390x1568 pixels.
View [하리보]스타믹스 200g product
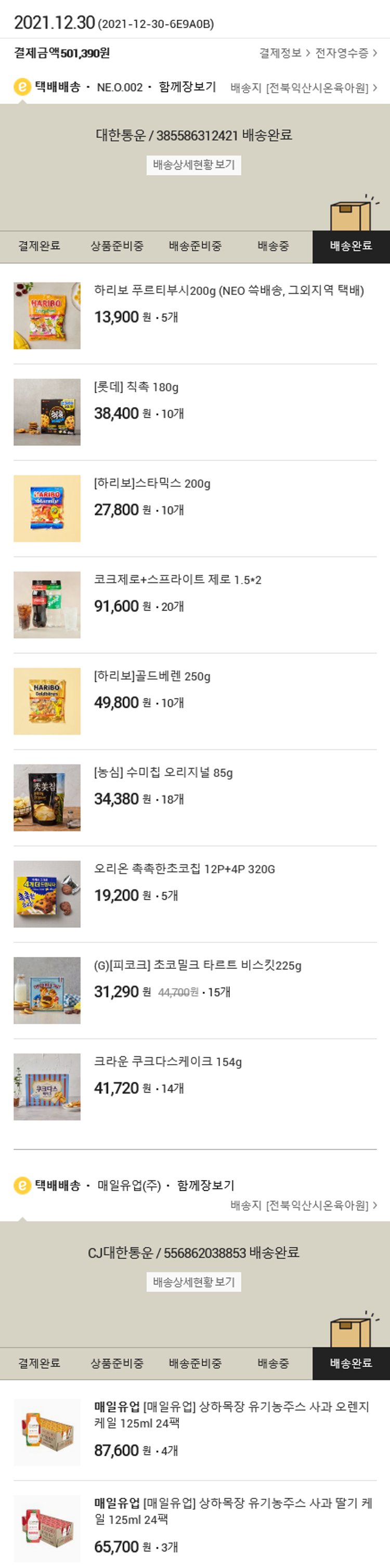click(152, 484)
